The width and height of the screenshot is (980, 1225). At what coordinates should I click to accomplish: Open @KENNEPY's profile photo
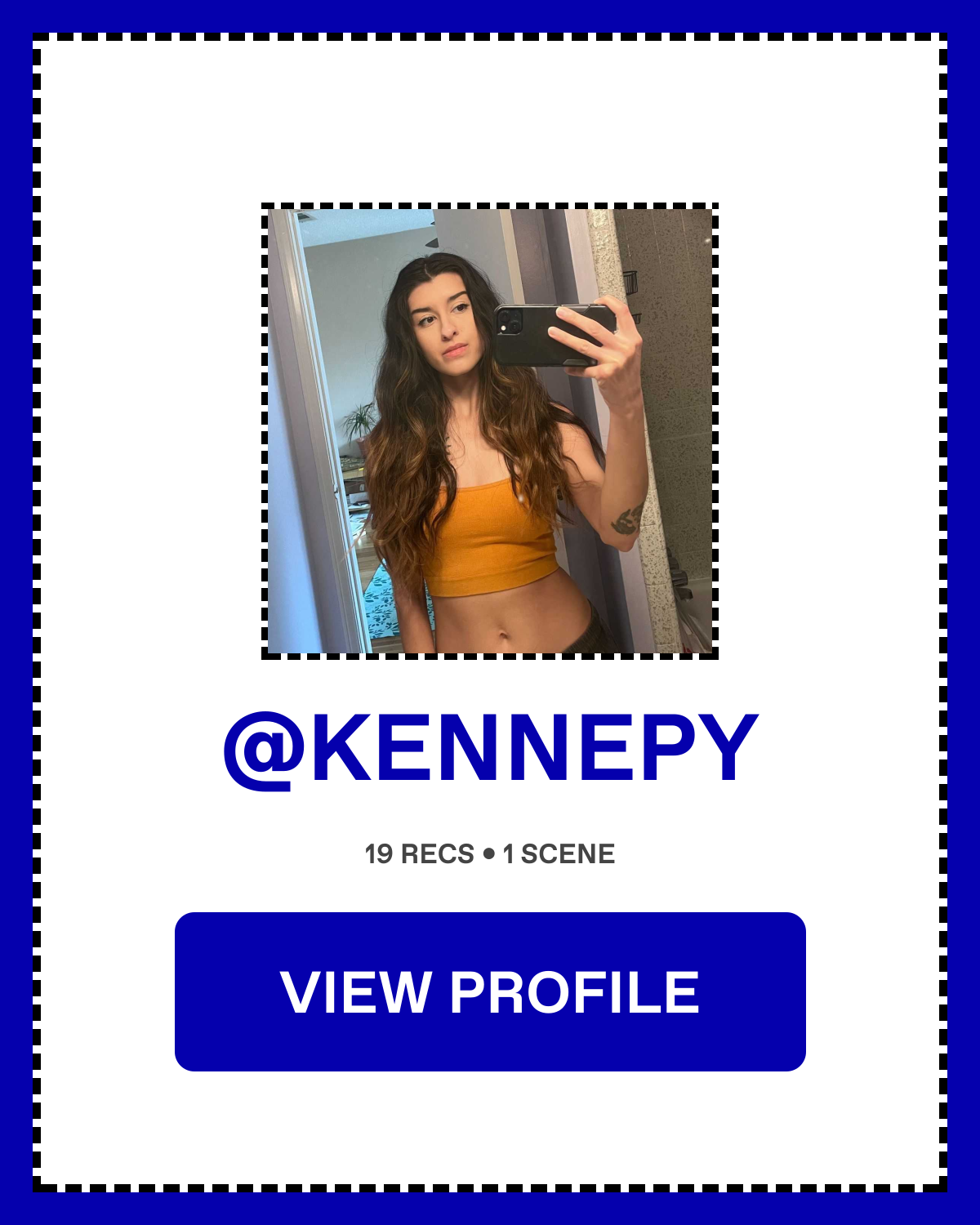point(490,431)
